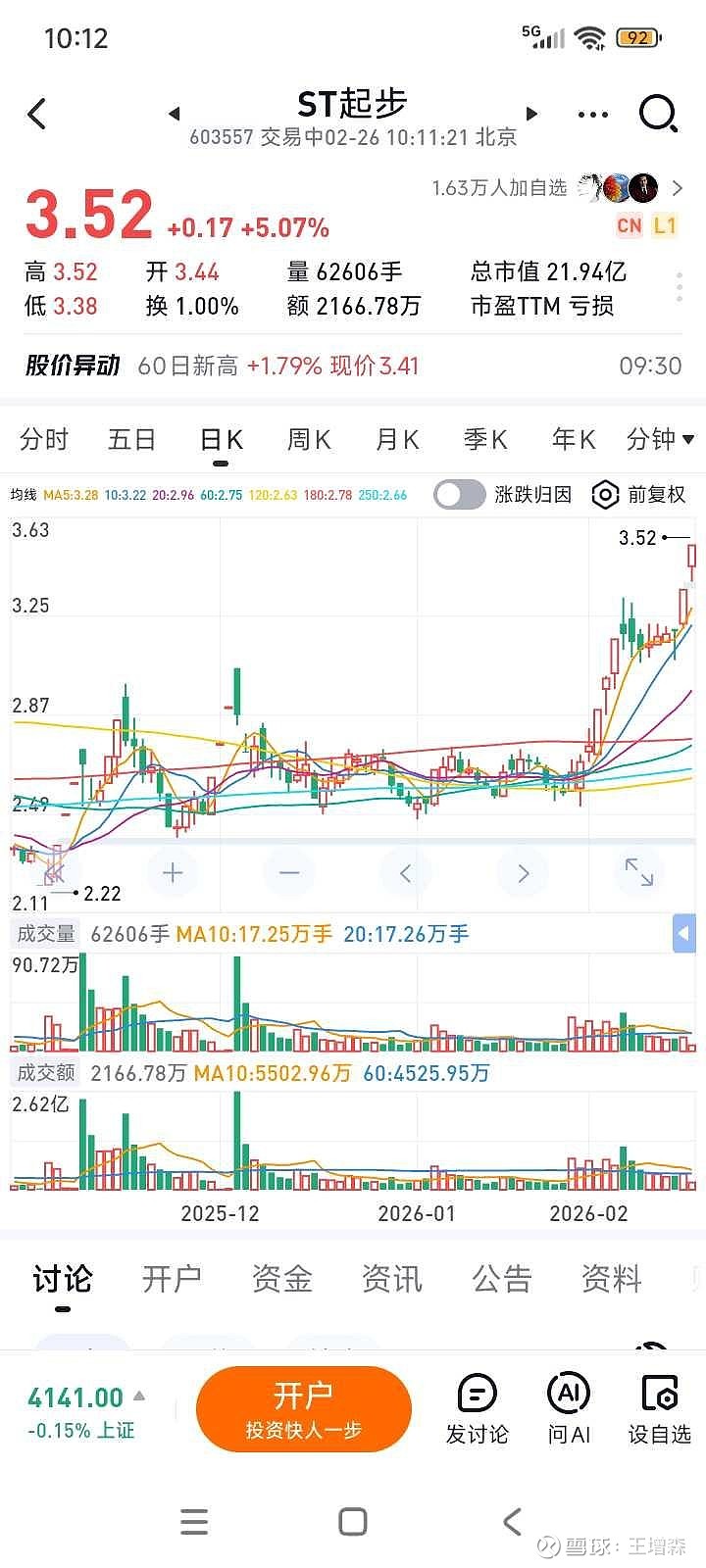Image resolution: width=706 pixels, height=1568 pixels.
Task: Go back using the top-left arrow
Action: (x=37, y=114)
